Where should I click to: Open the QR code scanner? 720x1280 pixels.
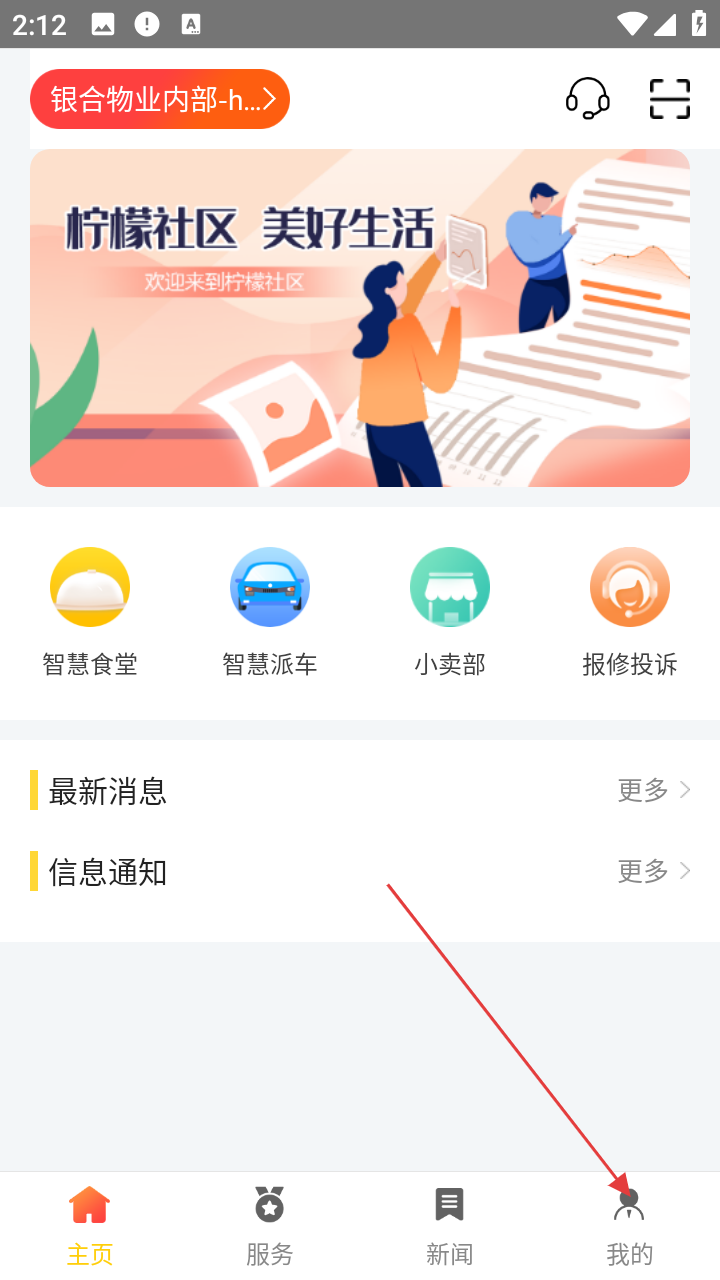coord(669,99)
